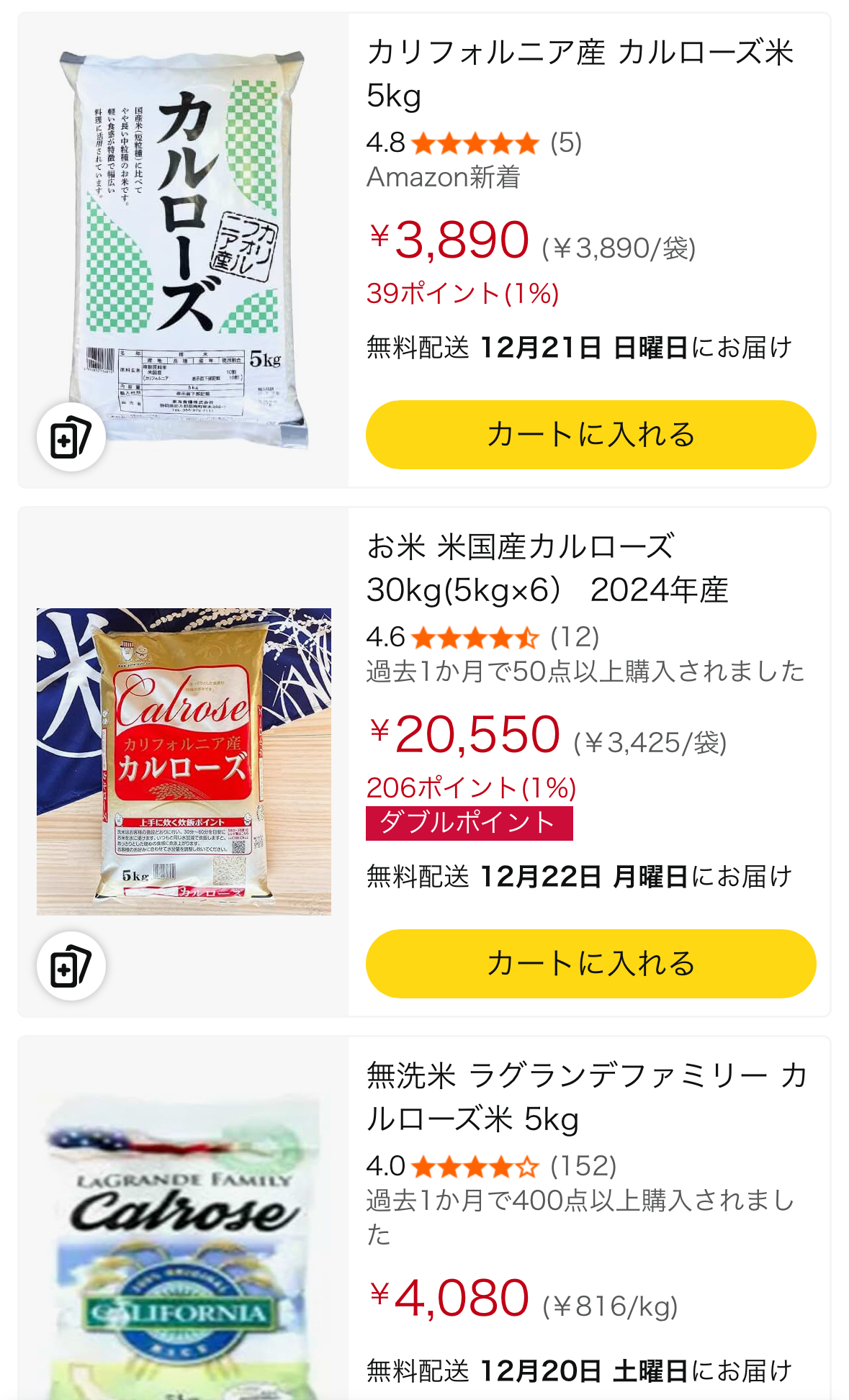
Task: Open the お米 米国産カルローズ 30kg title
Action: pyautogui.click(x=547, y=568)
